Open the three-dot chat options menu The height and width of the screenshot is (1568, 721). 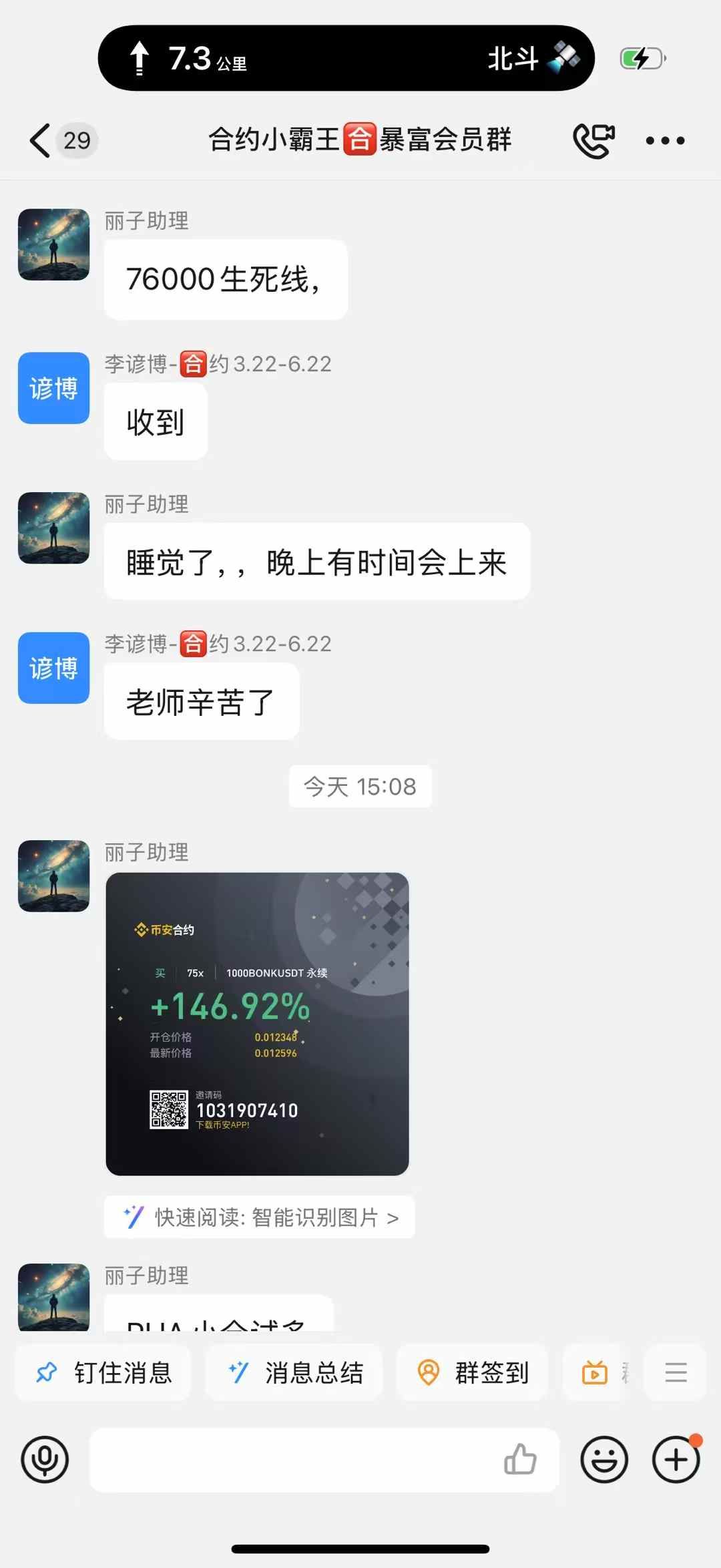[665, 140]
